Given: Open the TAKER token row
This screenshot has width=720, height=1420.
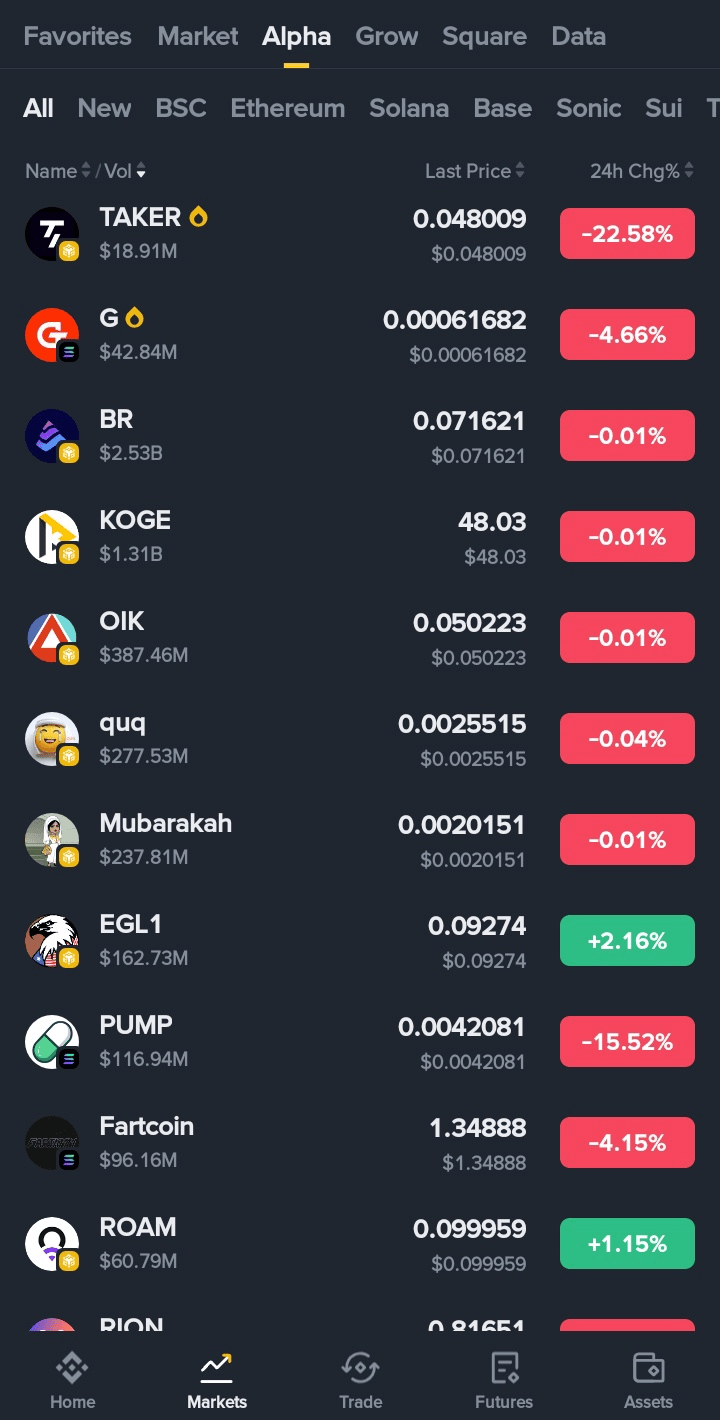Looking at the screenshot, I should point(300,234).
